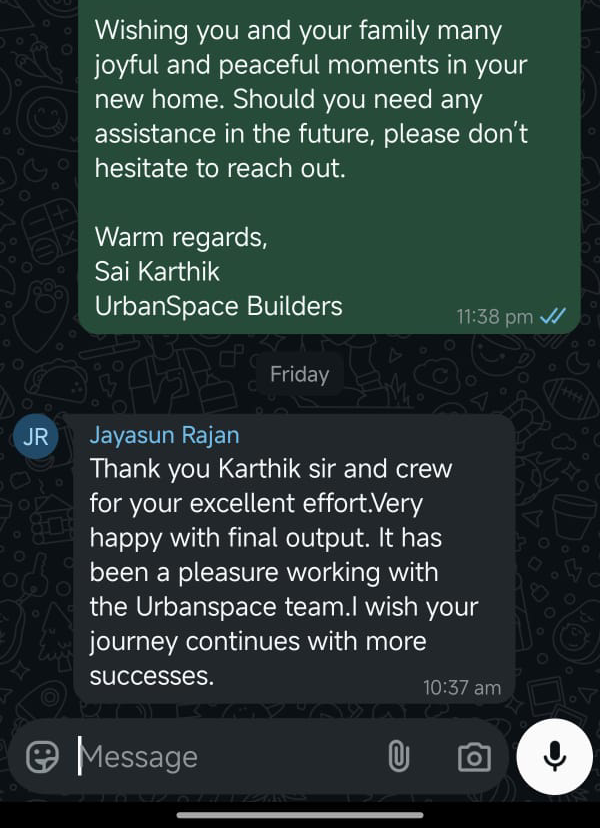Open the emoji sticker picker
This screenshot has width=600, height=828.
tap(42, 757)
